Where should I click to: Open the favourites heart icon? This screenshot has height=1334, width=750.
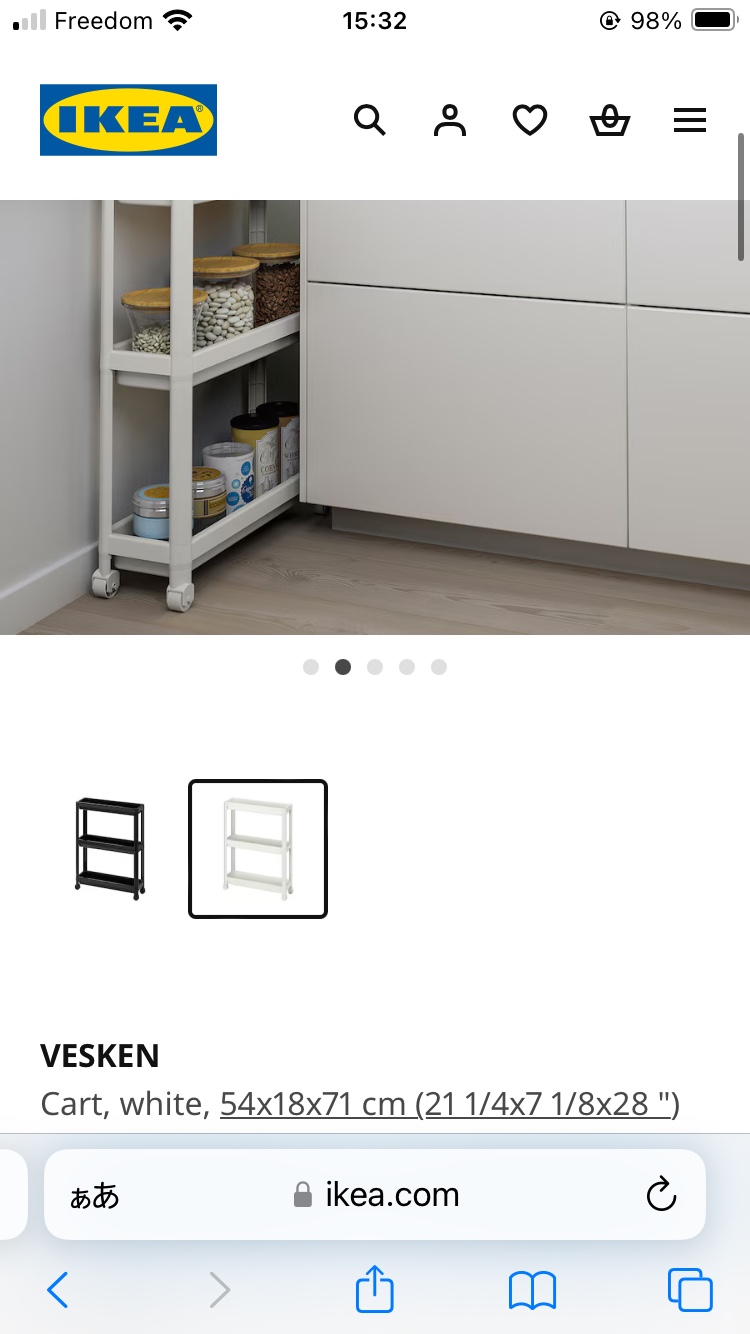(530, 121)
